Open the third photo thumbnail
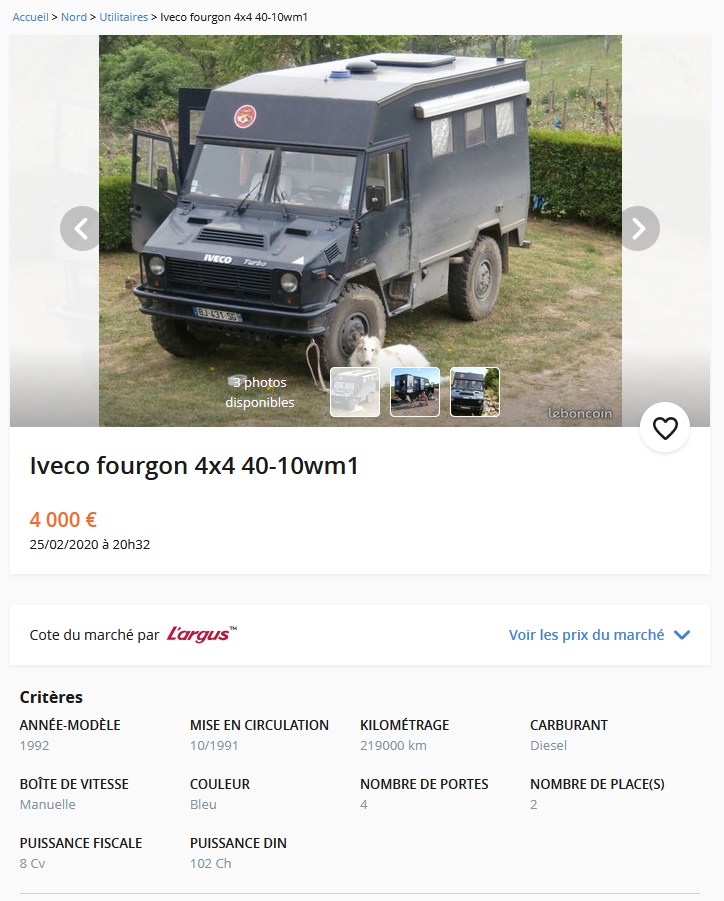Image resolution: width=724 pixels, height=901 pixels. pos(475,392)
